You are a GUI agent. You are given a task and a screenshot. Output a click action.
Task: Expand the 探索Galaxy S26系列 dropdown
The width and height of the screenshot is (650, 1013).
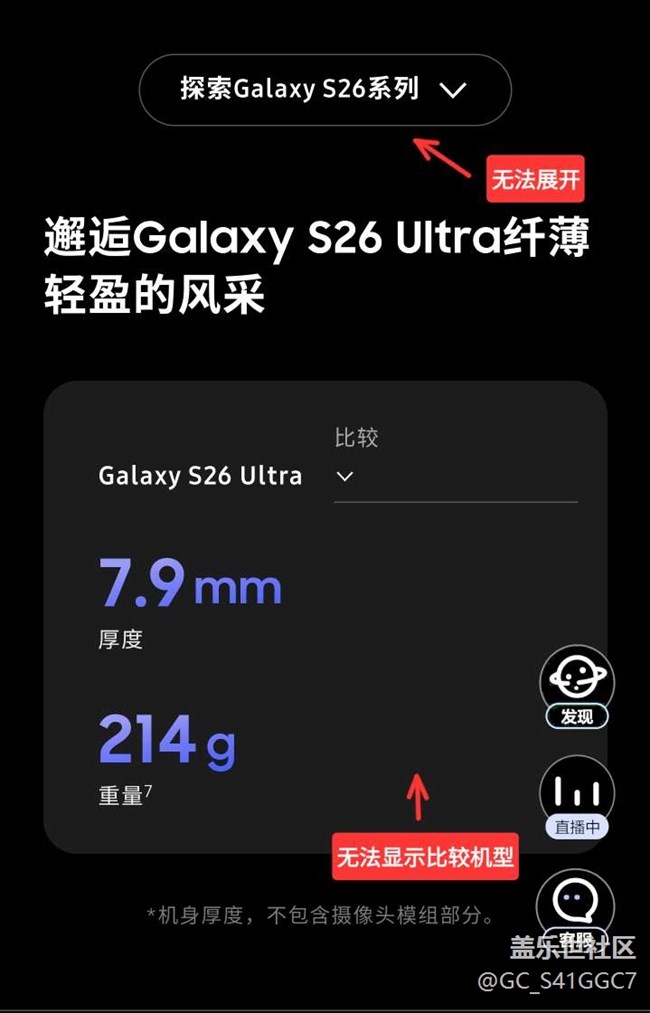[x=324, y=90]
